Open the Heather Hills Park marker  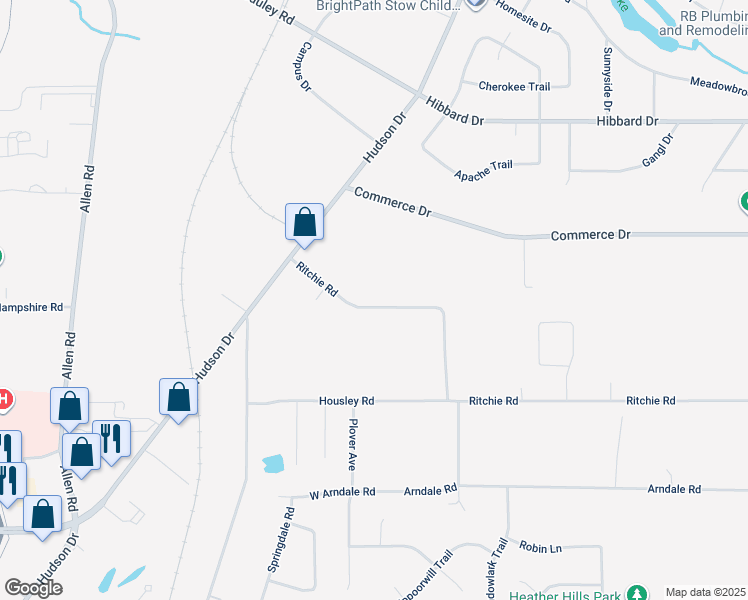click(x=636, y=594)
